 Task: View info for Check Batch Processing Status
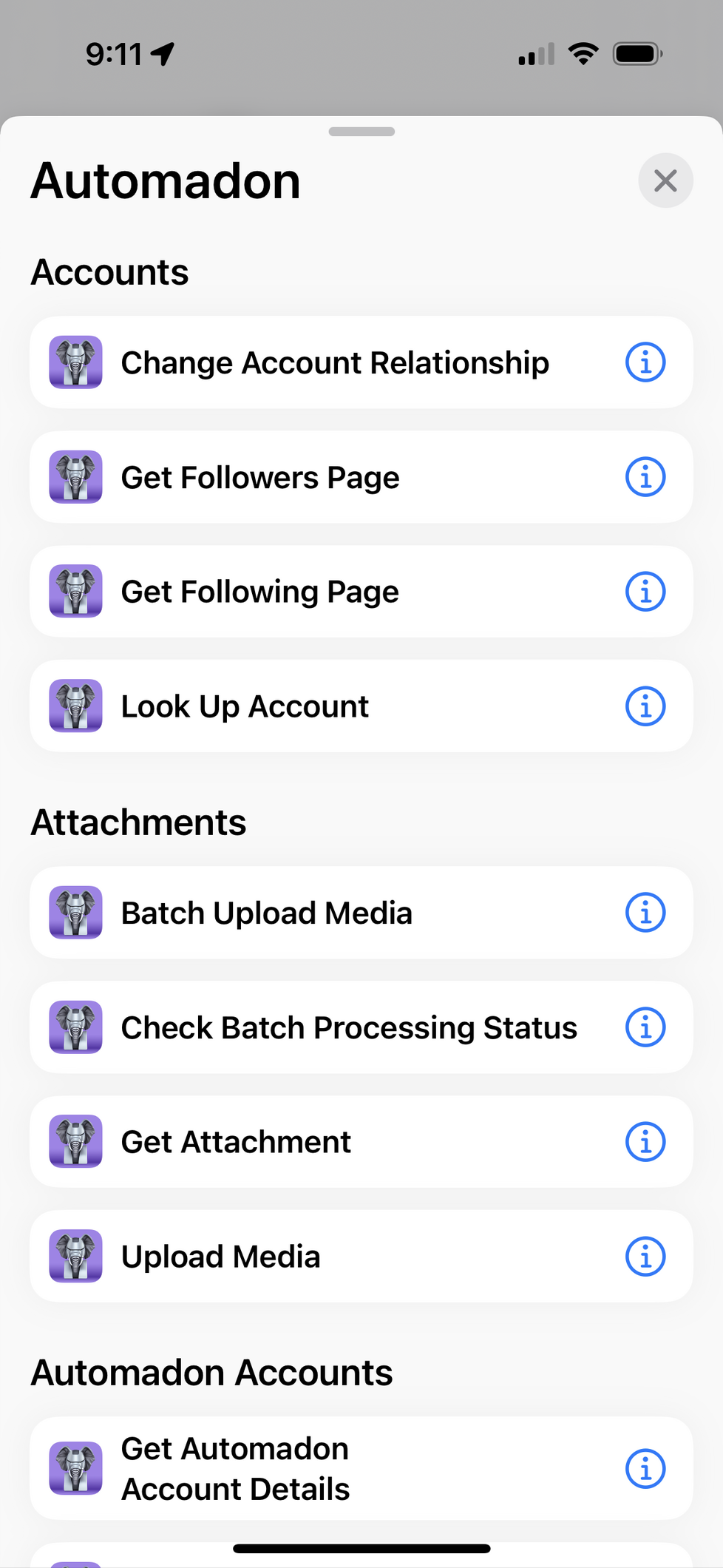[645, 1027]
